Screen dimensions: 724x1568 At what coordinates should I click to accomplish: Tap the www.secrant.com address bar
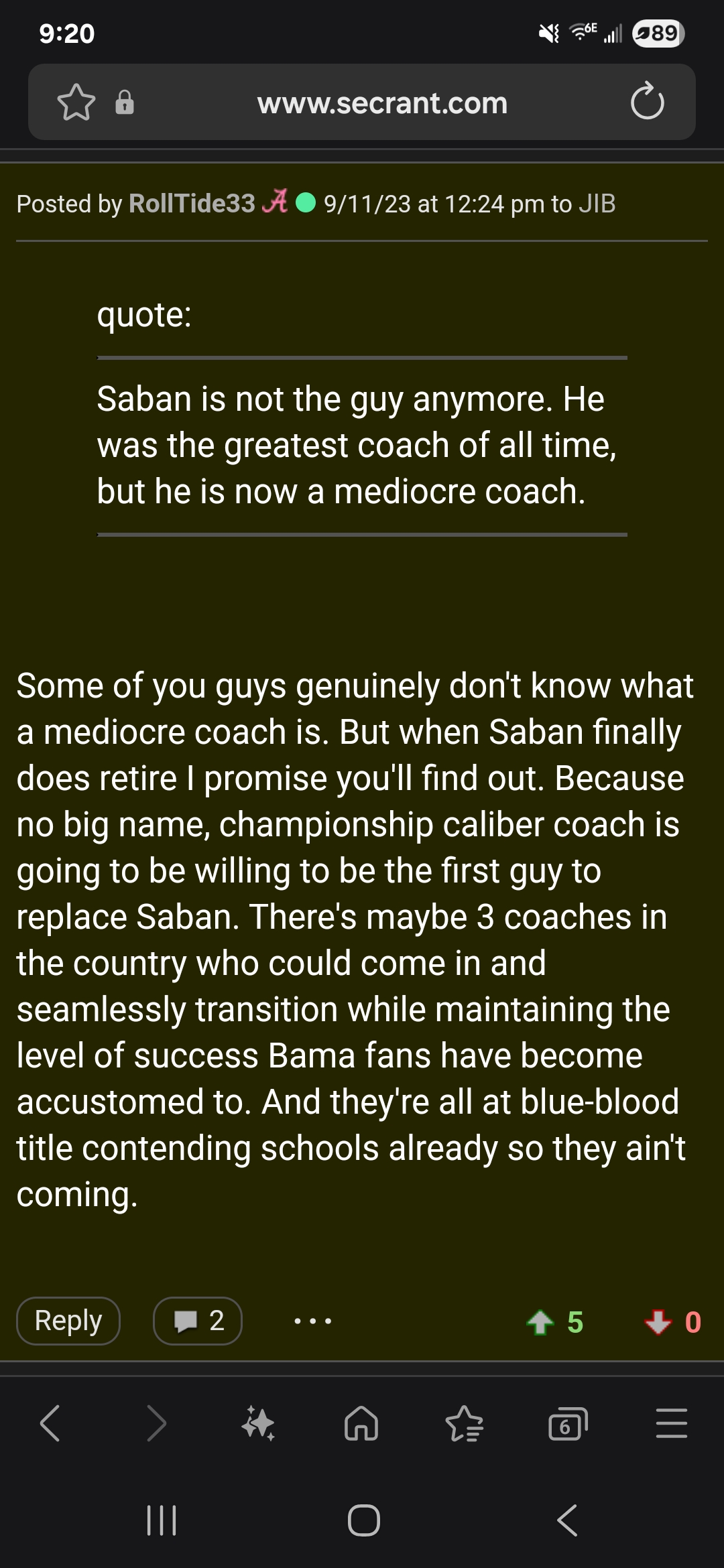[x=382, y=103]
